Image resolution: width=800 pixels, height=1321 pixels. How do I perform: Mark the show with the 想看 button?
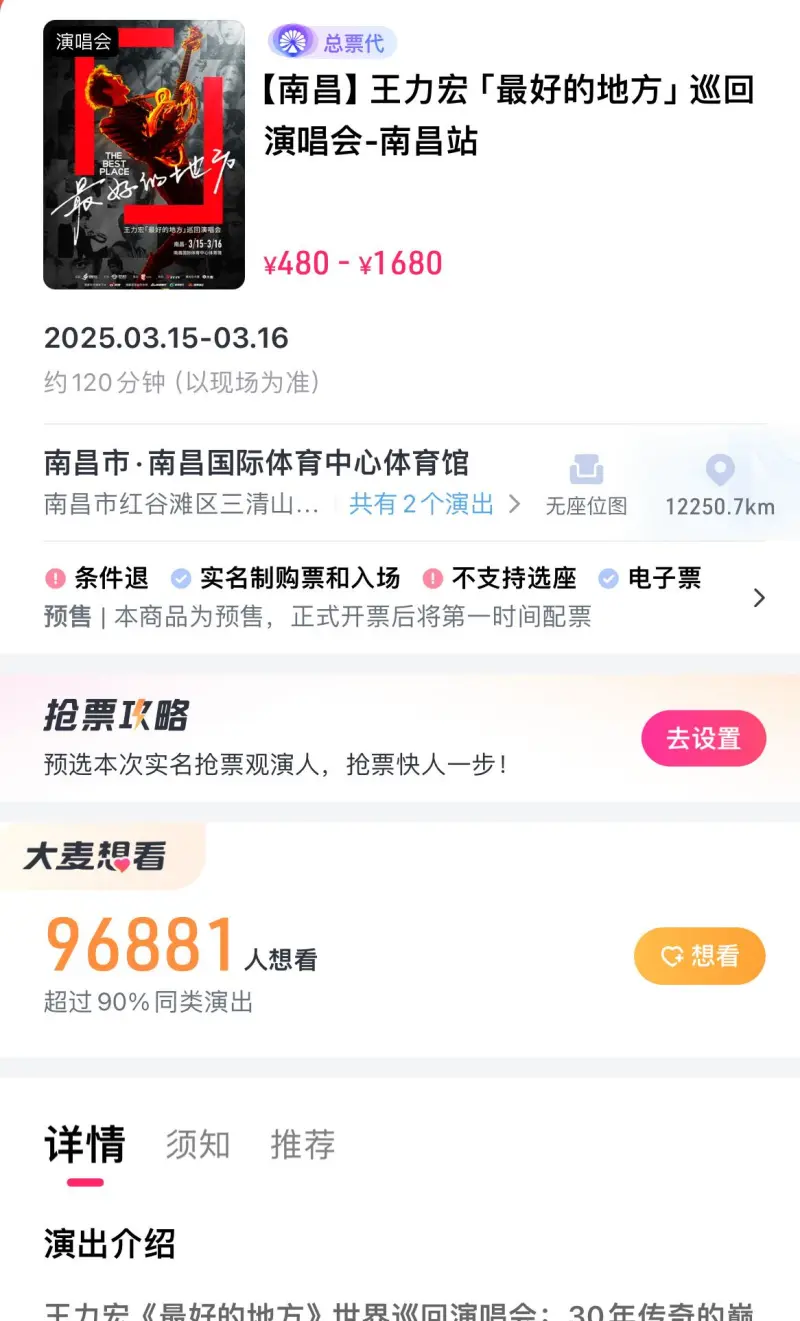[700, 956]
